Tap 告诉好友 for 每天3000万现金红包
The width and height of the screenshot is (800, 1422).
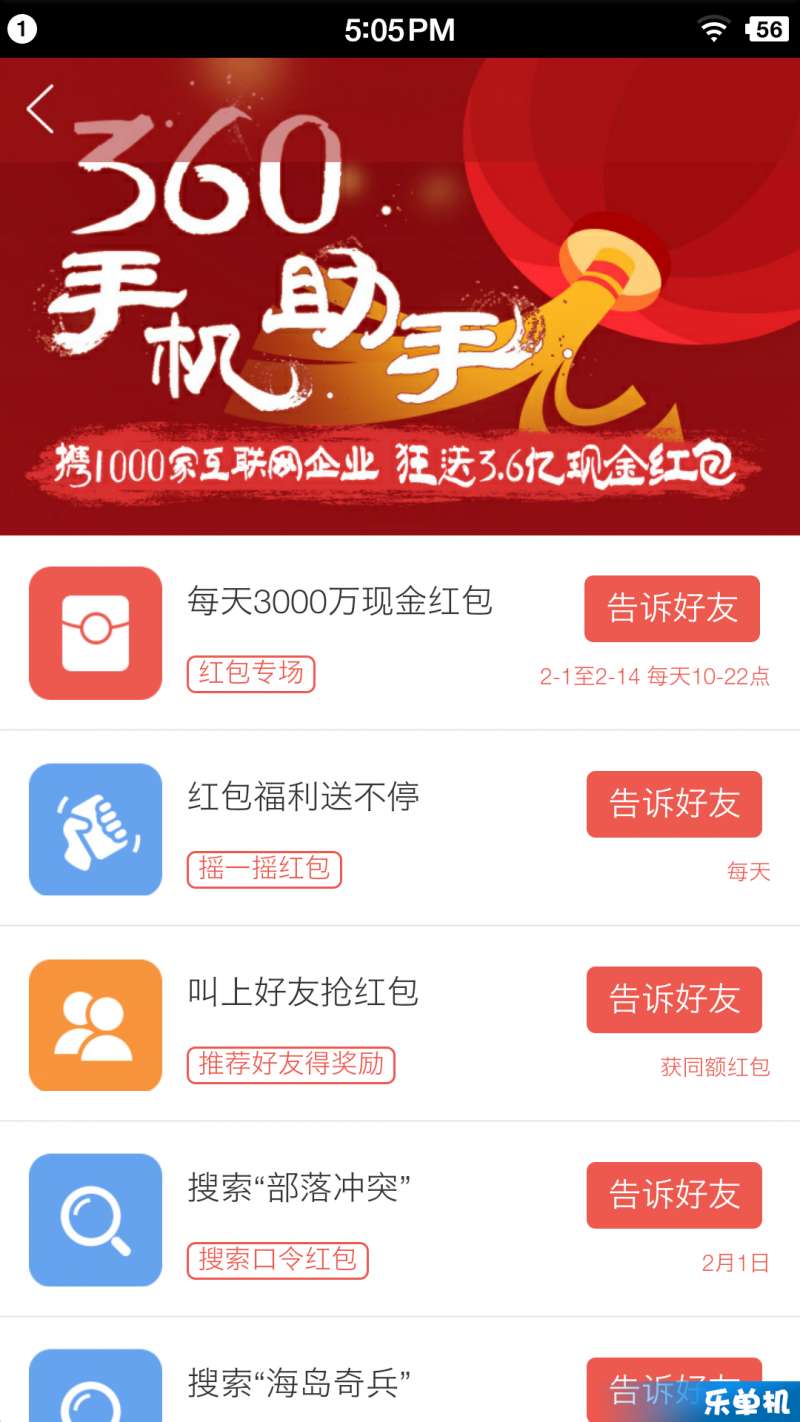pyautogui.click(x=672, y=608)
